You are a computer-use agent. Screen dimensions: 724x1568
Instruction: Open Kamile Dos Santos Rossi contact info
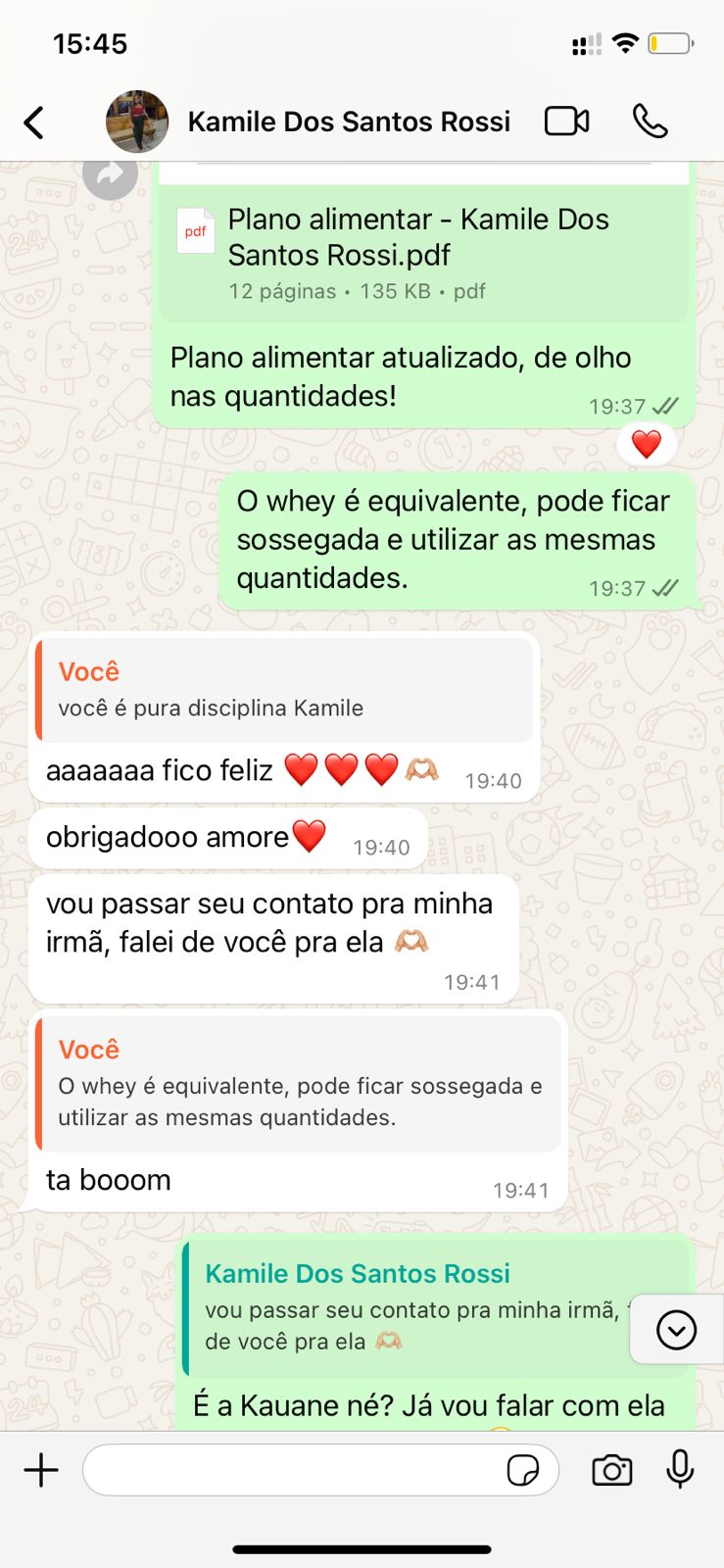tap(349, 122)
